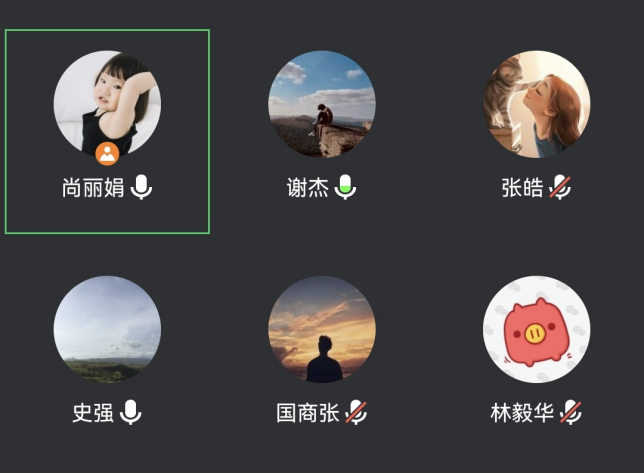Tap 林毅华's pig avatar tile
The height and width of the screenshot is (474, 644).
tap(537, 329)
